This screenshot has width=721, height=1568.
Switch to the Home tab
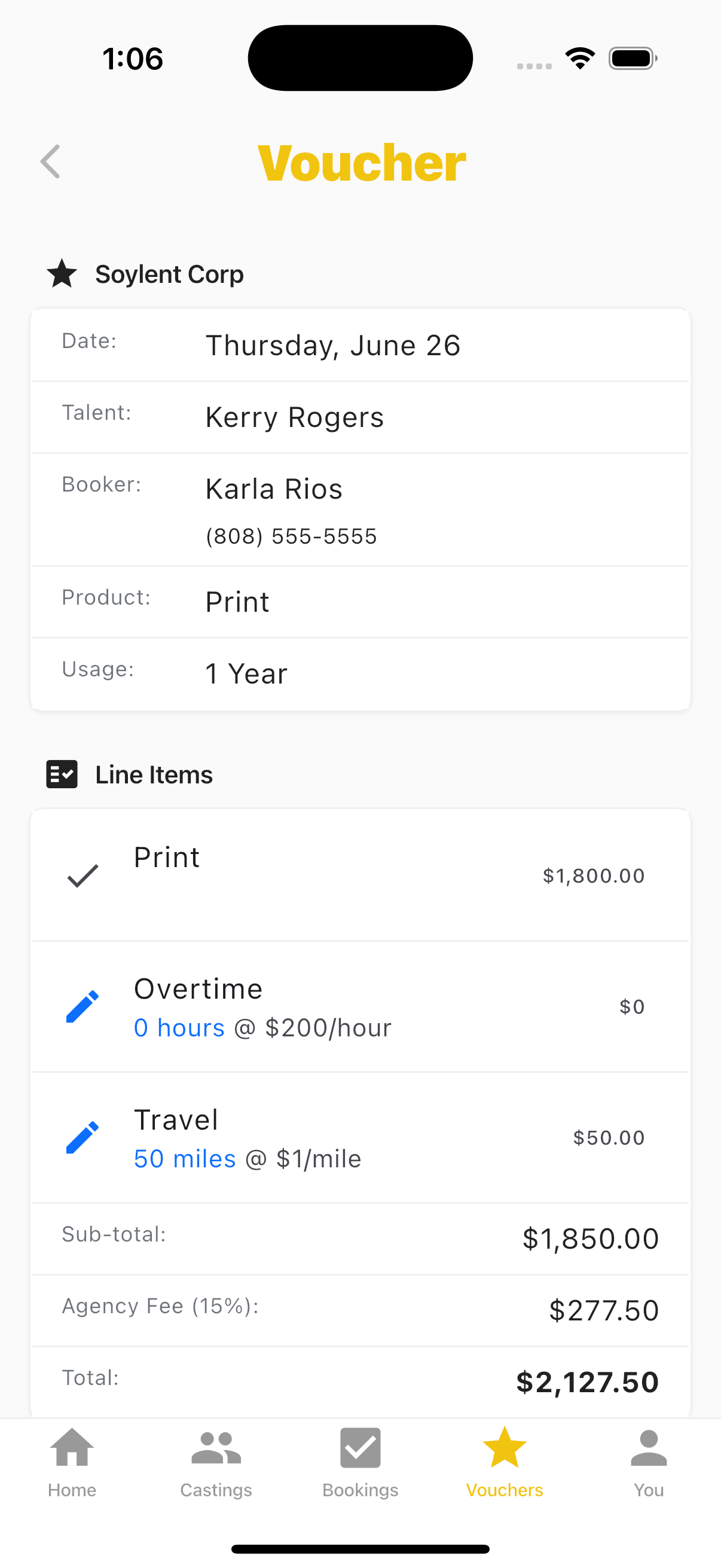point(72,1464)
